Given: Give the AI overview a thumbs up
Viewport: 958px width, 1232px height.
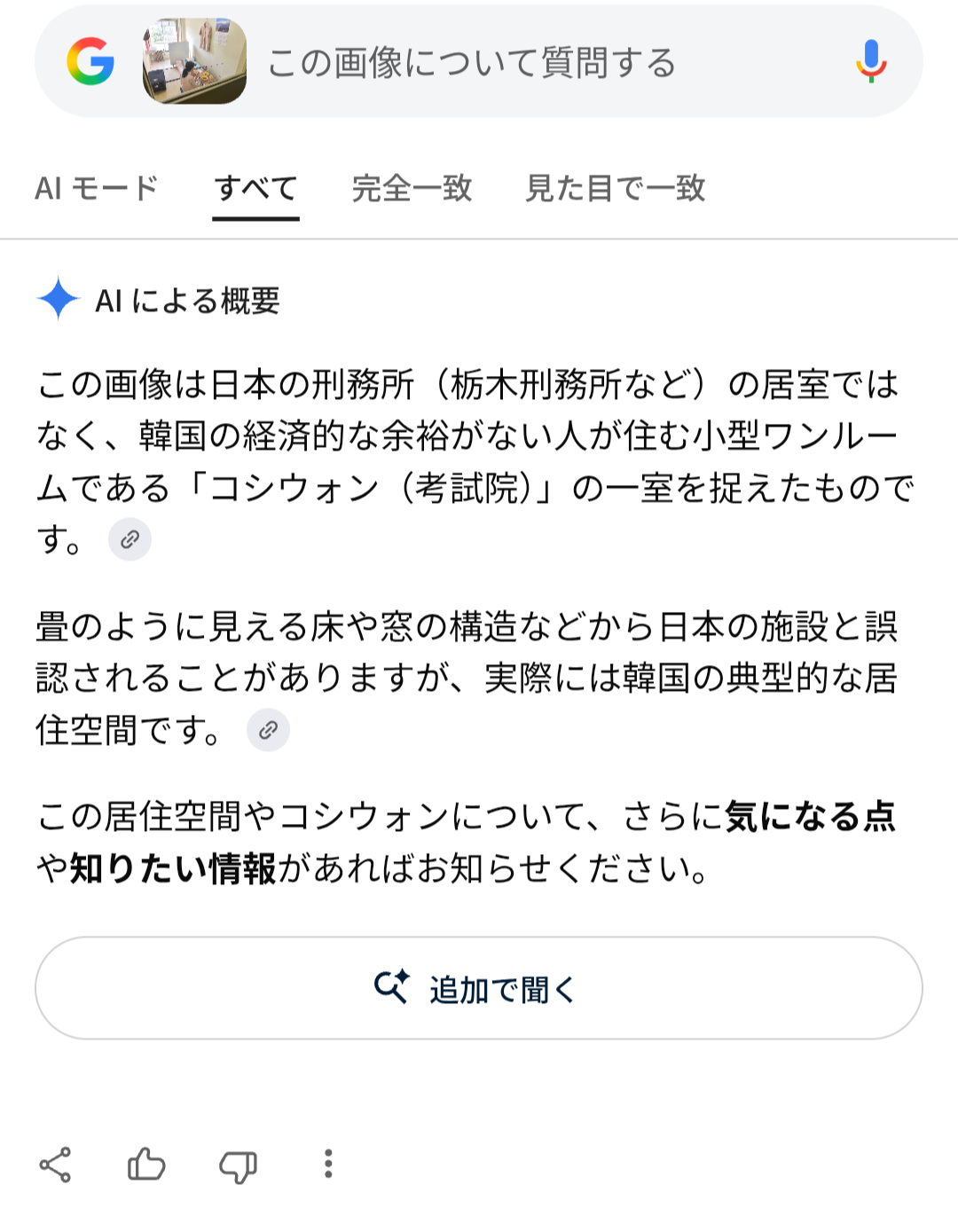Looking at the screenshot, I should (146, 1165).
